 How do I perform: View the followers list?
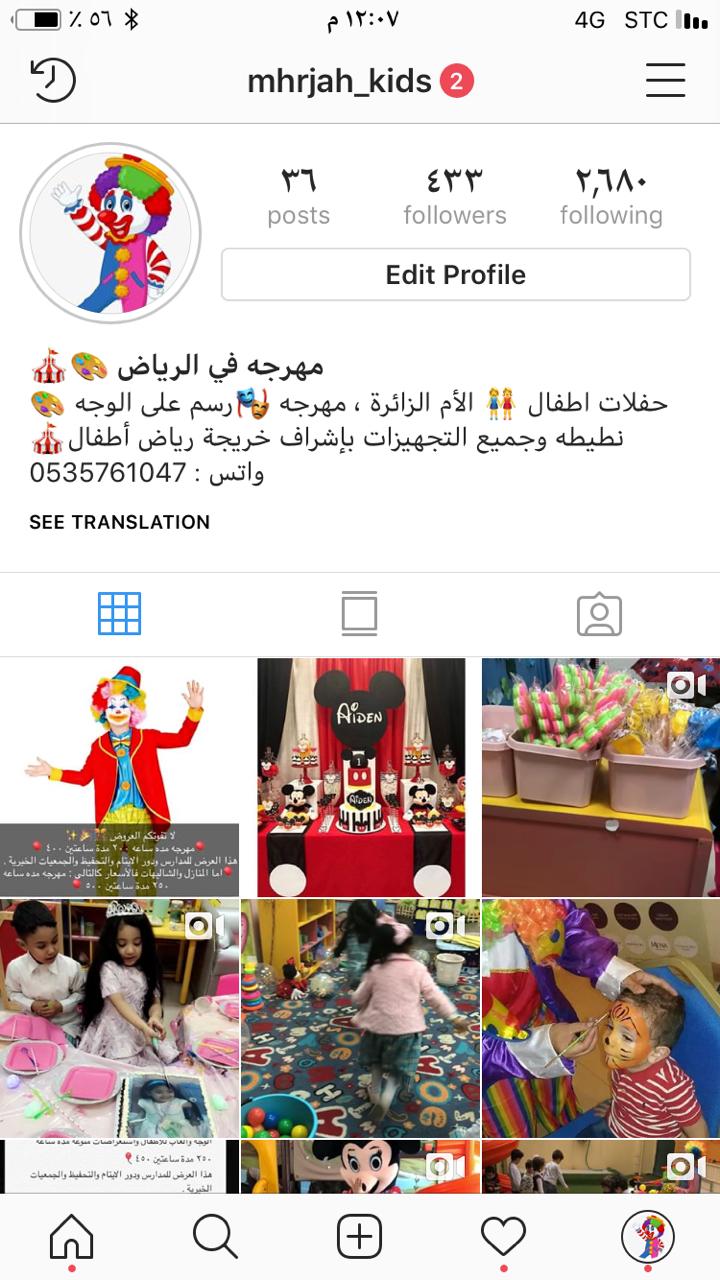click(455, 196)
